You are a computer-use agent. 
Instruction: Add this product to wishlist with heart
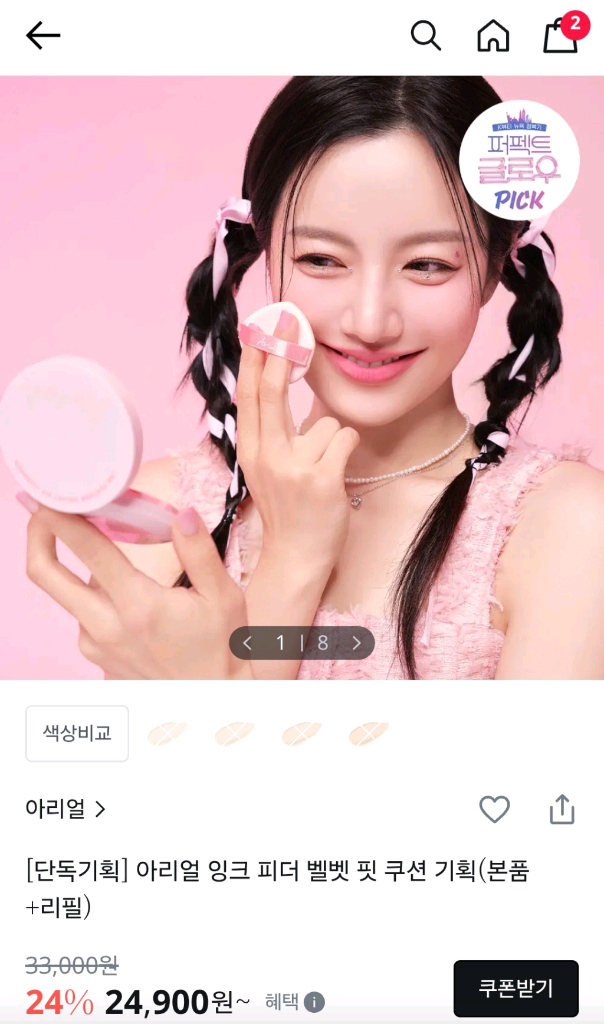494,809
